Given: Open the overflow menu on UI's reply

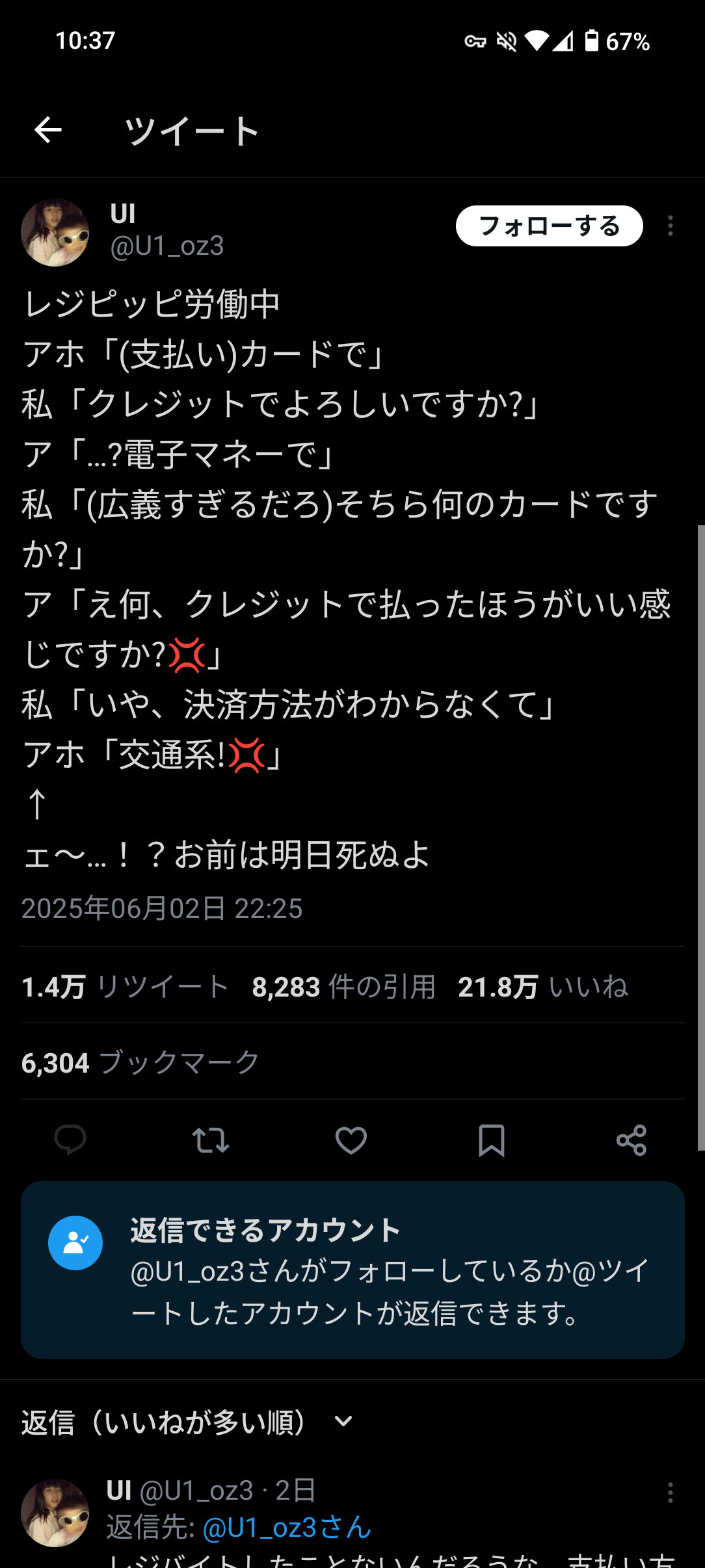Looking at the screenshot, I should (670, 1492).
